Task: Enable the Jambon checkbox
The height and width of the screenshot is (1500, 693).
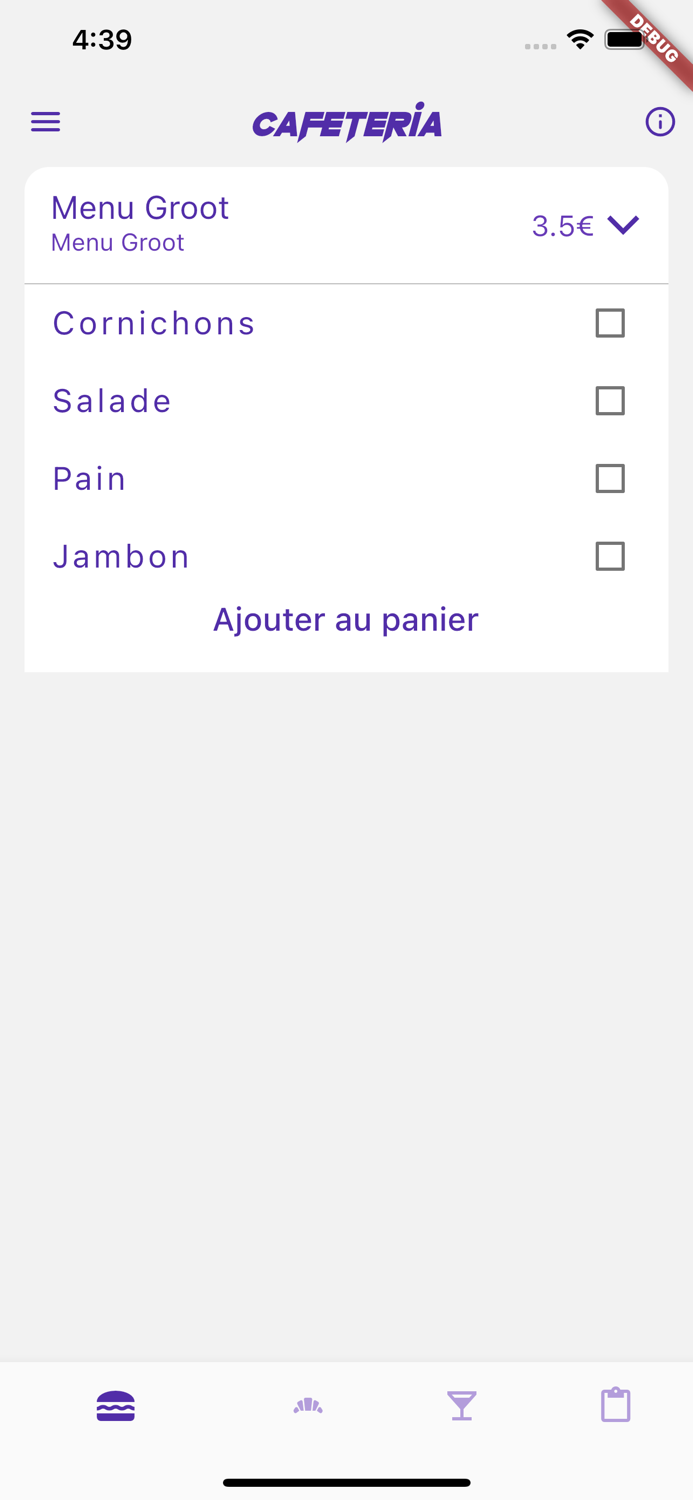Action: pyautogui.click(x=610, y=556)
